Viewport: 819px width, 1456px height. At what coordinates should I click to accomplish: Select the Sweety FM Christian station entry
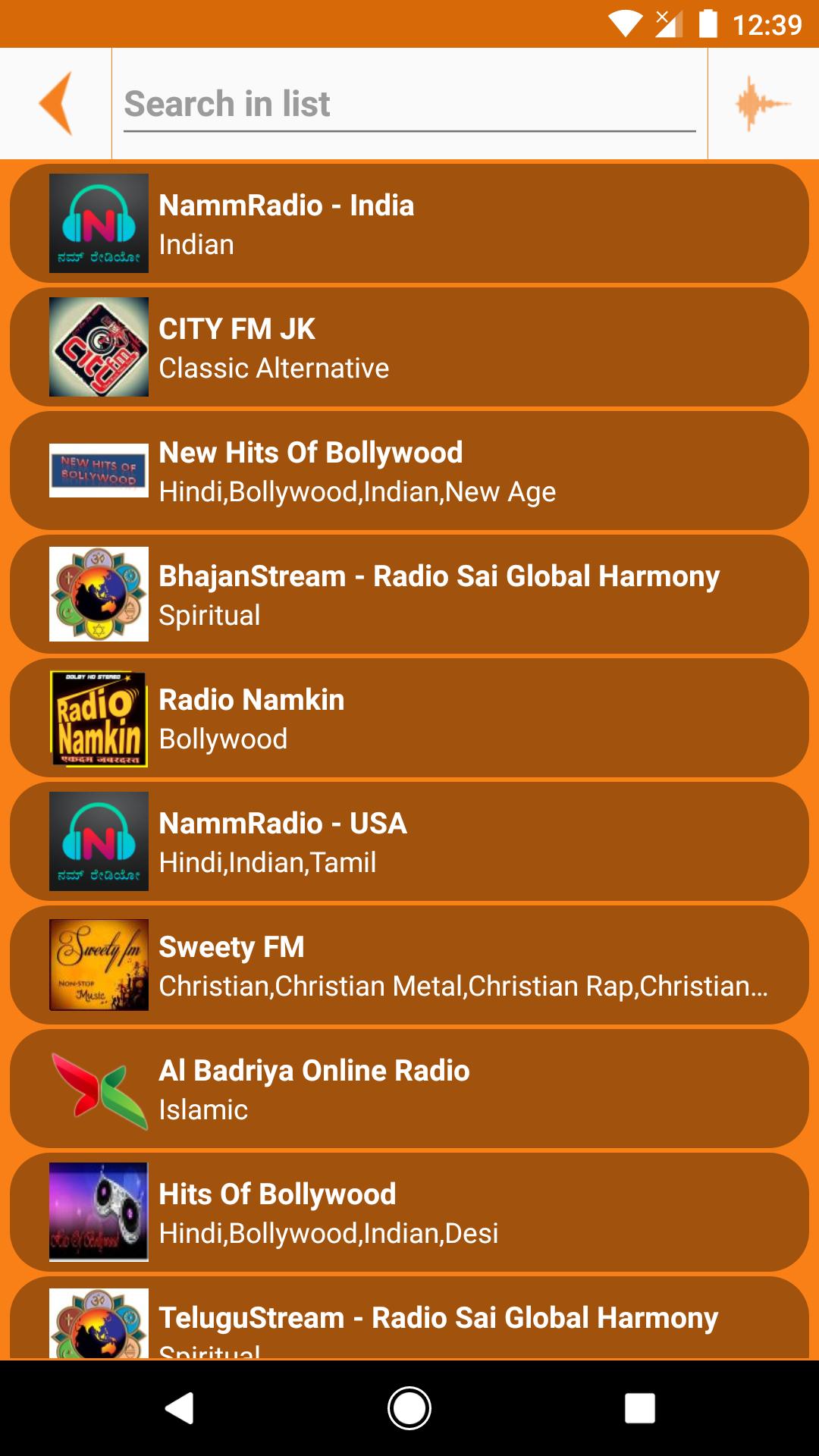tap(409, 965)
